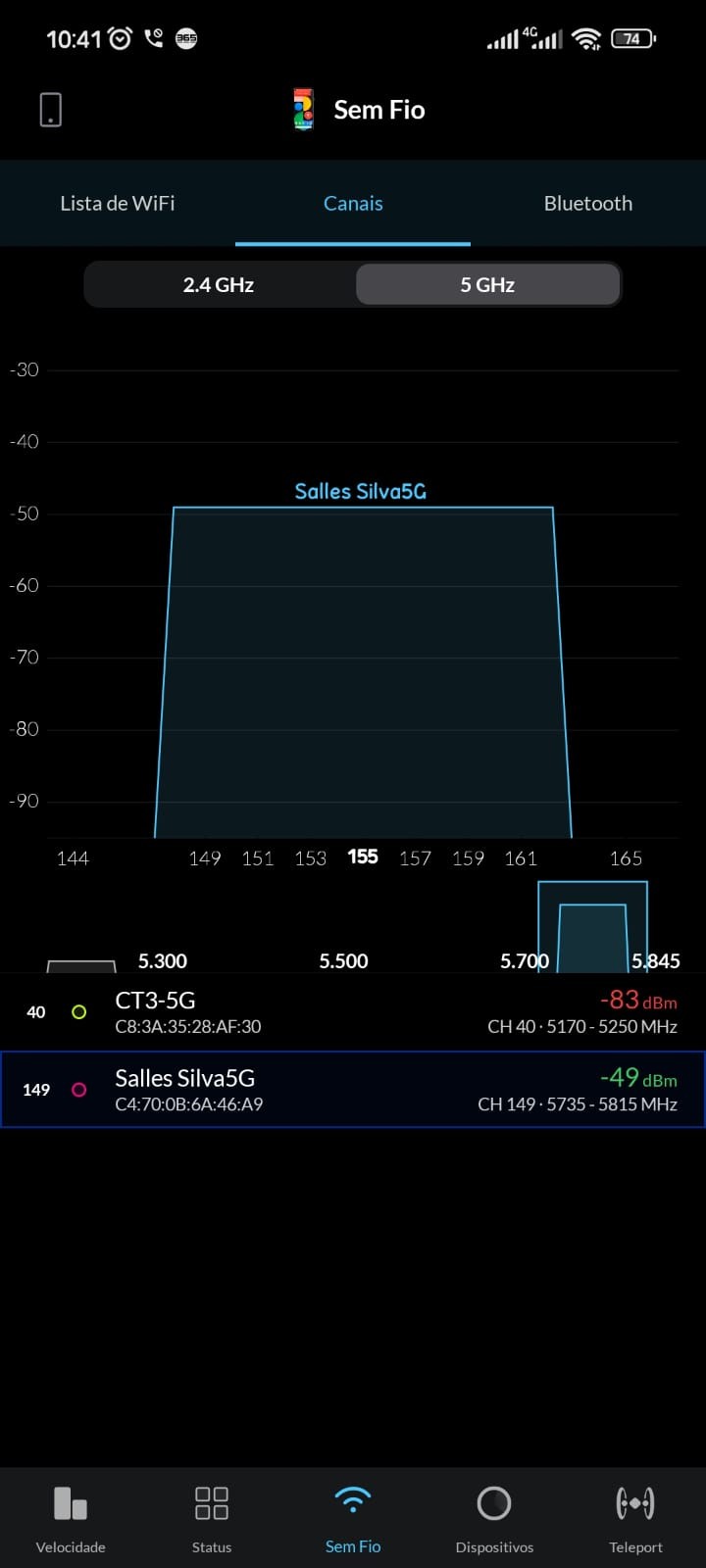
Task: Switch the band to 2.4 GHz
Action: pyautogui.click(x=219, y=285)
